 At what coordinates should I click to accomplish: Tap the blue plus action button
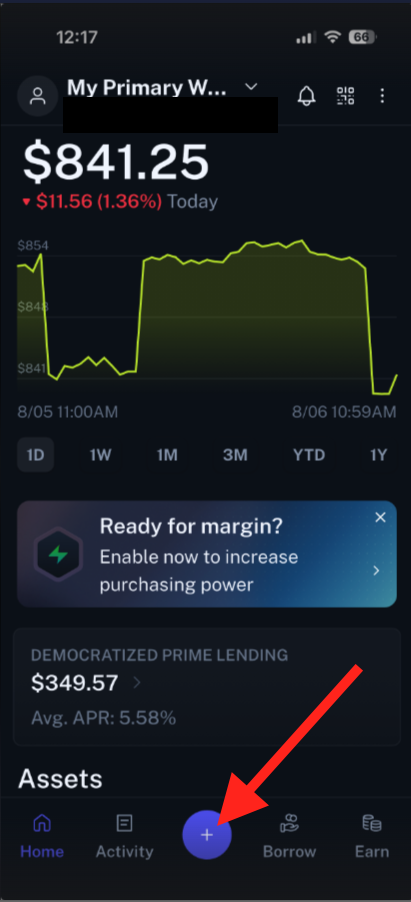tap(207, 835)
